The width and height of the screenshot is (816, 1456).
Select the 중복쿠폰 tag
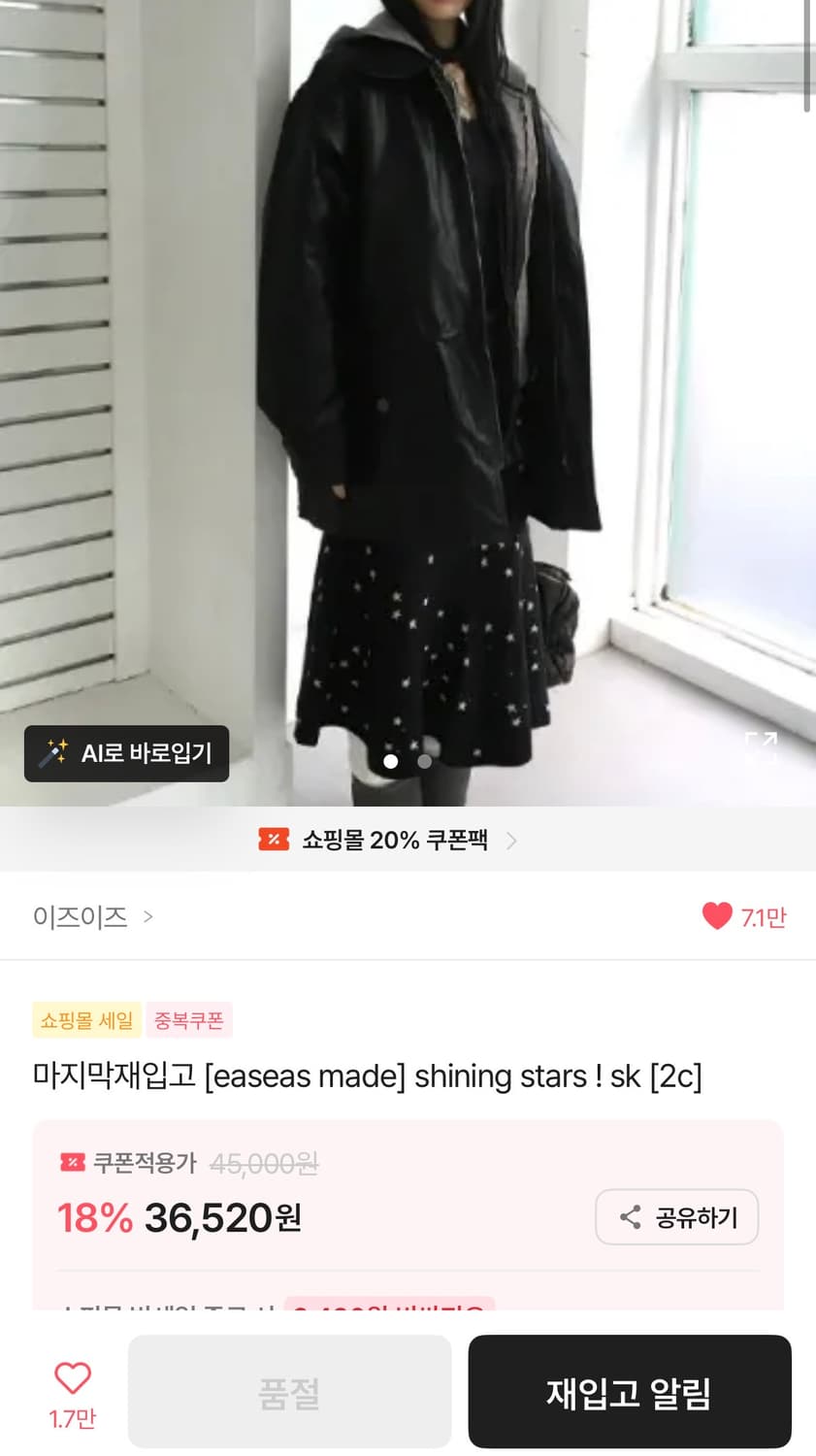click(189, 1020)
